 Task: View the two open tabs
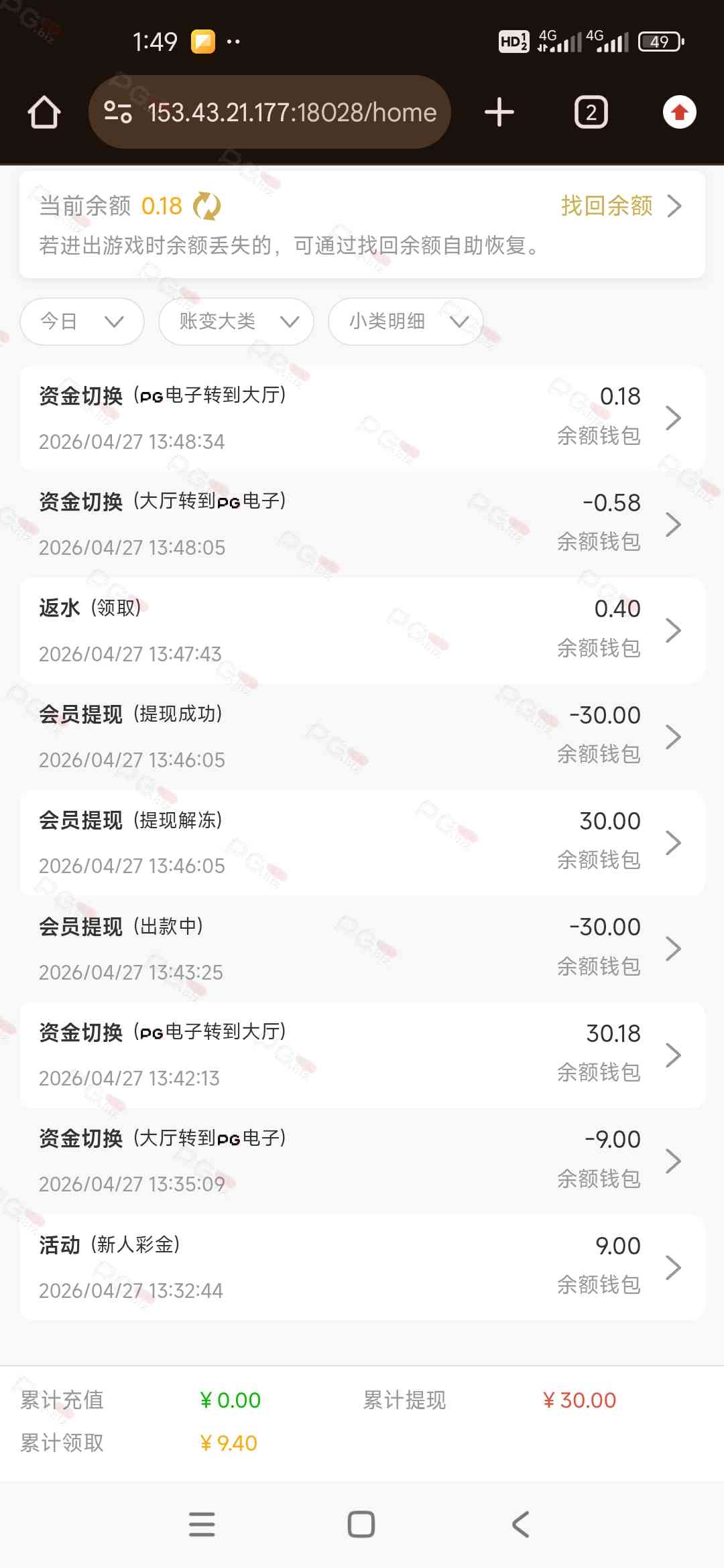[591, 113]
